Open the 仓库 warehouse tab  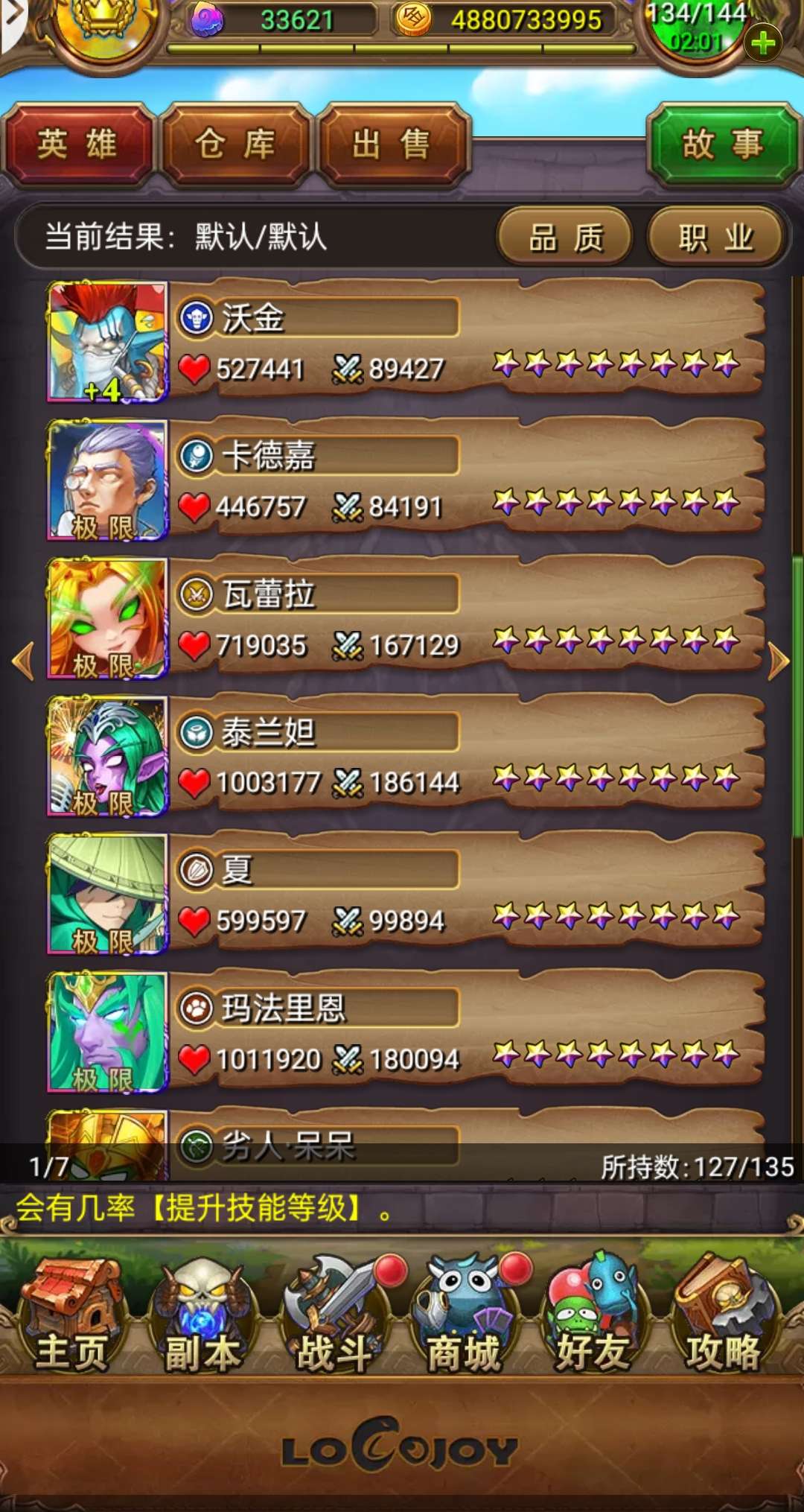click(235, 144)
